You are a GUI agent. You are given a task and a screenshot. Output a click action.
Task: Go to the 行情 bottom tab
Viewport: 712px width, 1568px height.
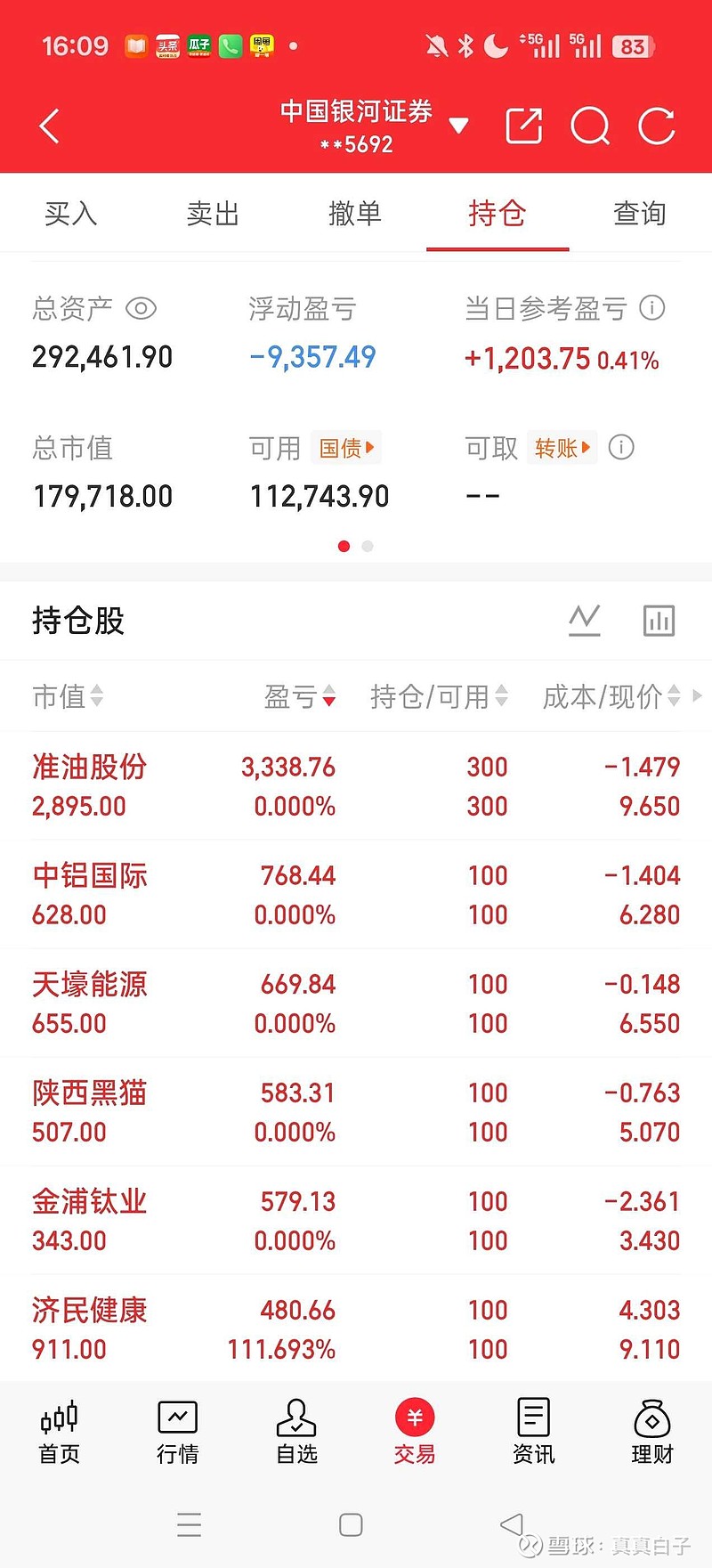[177, 1432]
